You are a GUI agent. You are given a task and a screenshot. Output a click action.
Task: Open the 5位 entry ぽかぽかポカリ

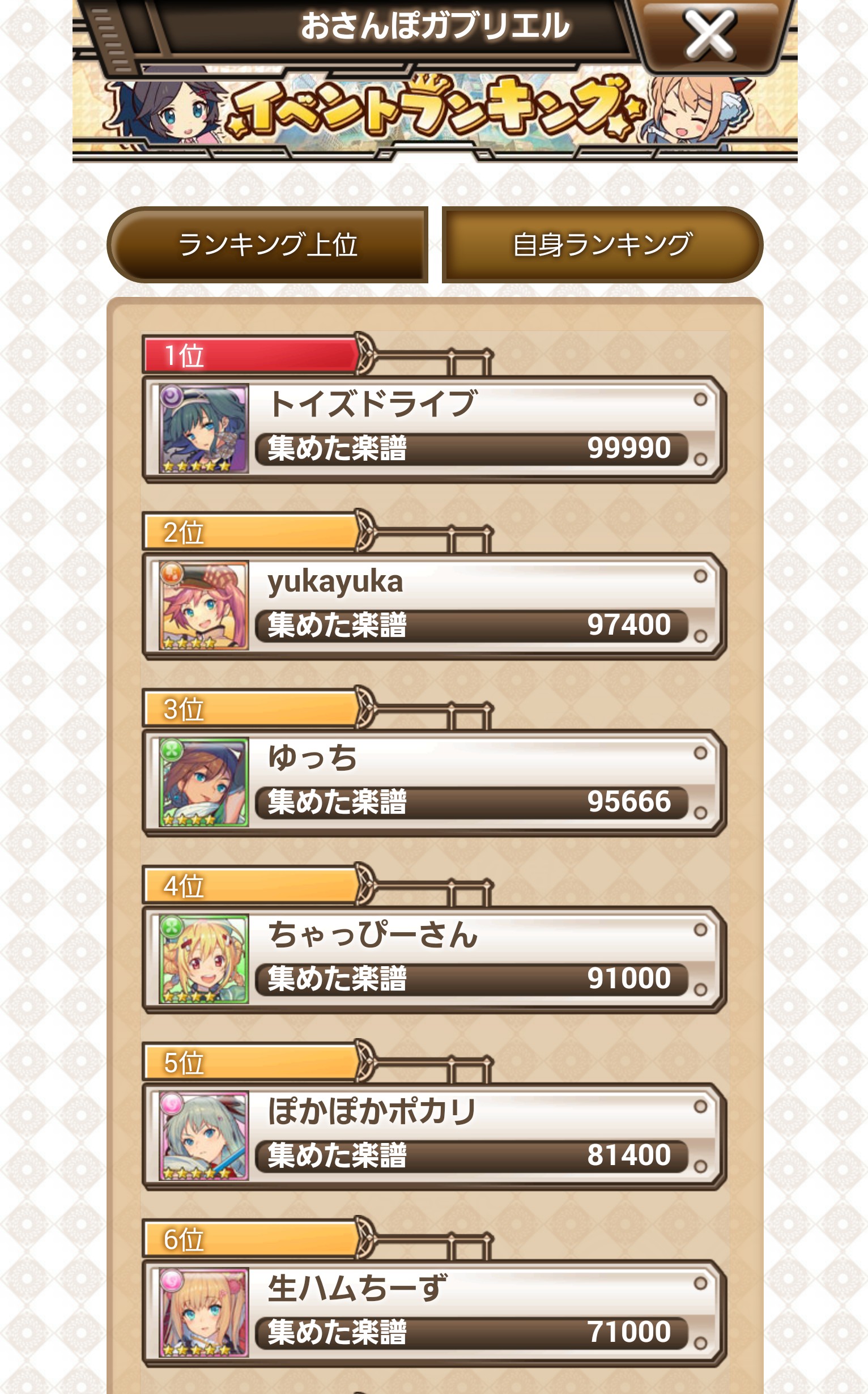[x=435, y=1137]
